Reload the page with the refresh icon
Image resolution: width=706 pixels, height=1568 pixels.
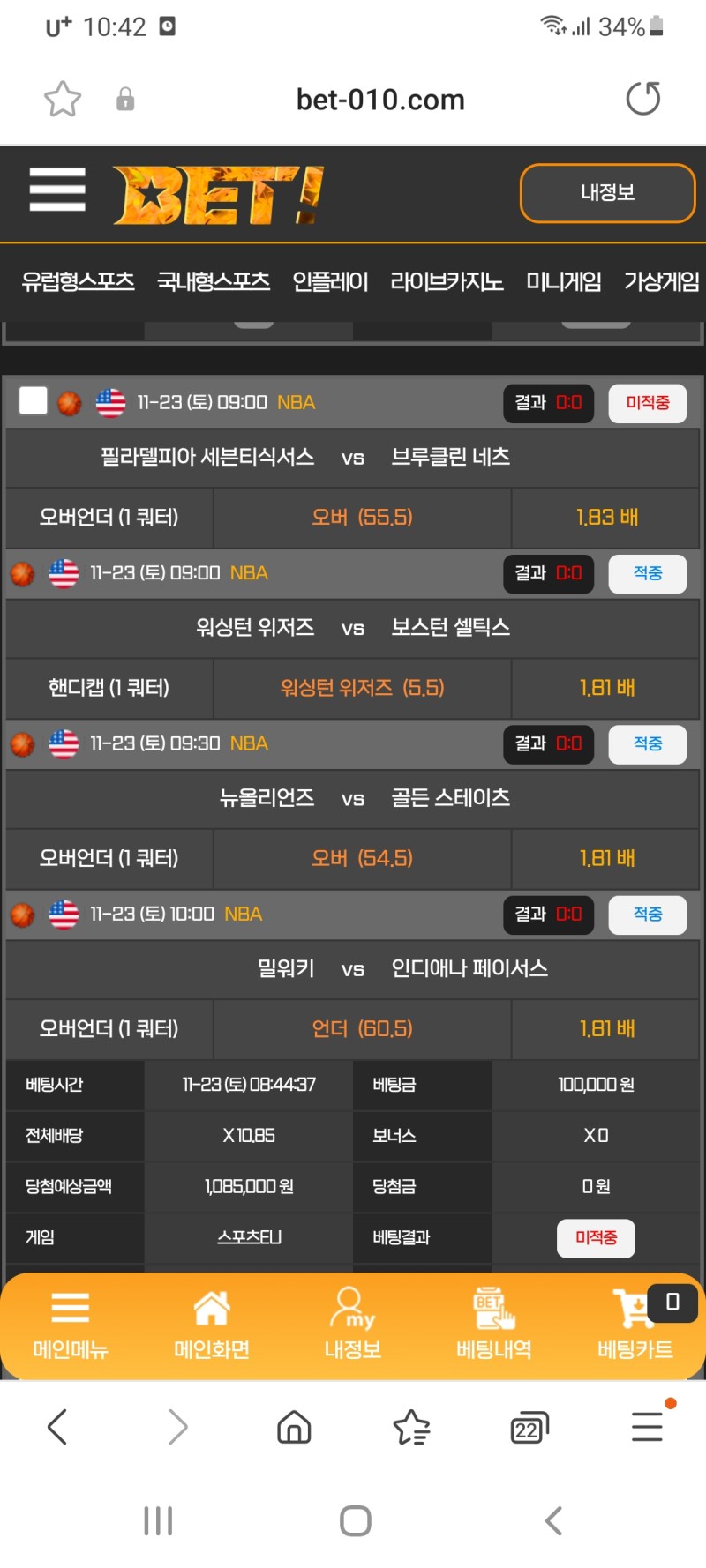click(643, 99)
